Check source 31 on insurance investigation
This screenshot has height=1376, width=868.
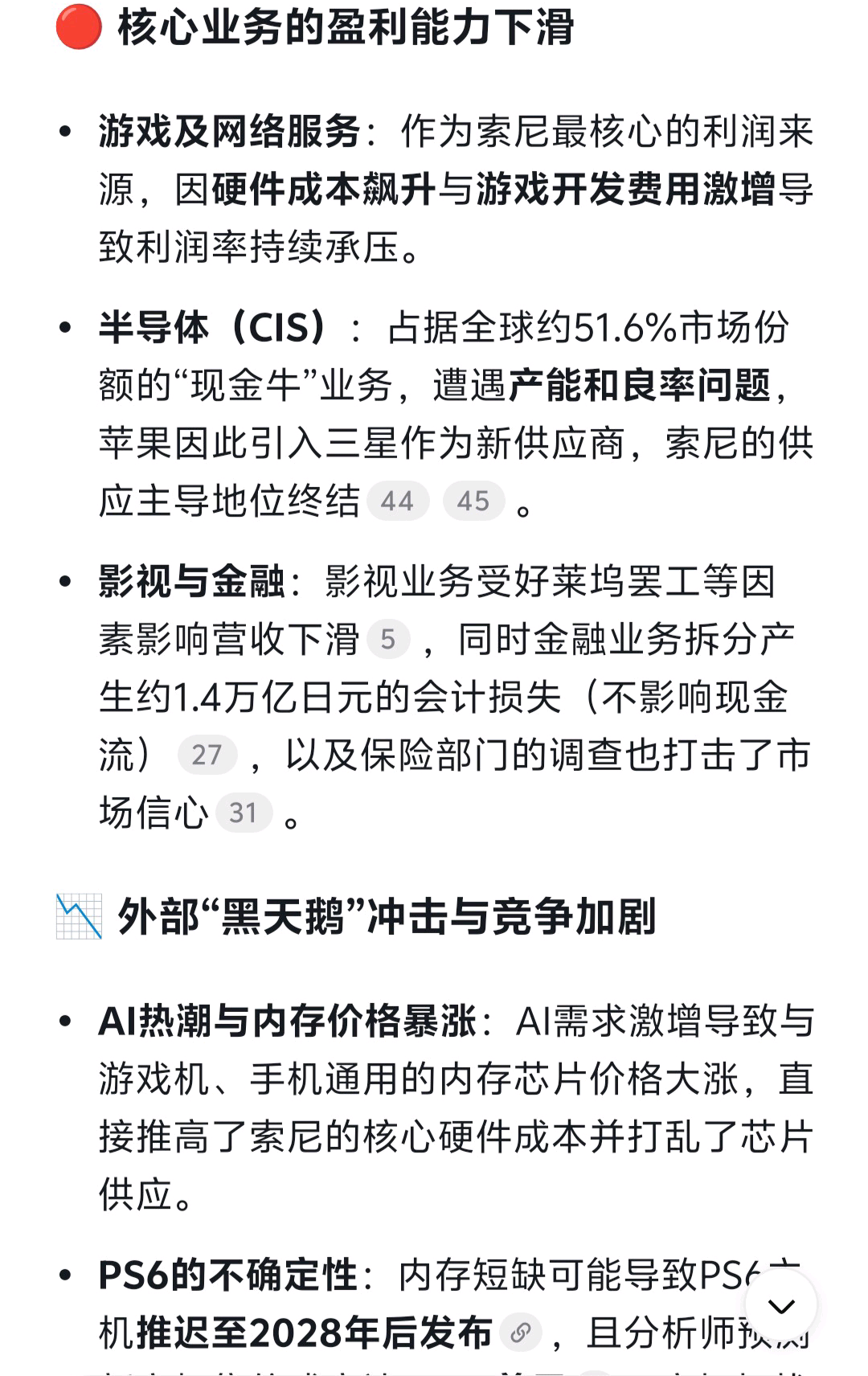click(244, 813)
